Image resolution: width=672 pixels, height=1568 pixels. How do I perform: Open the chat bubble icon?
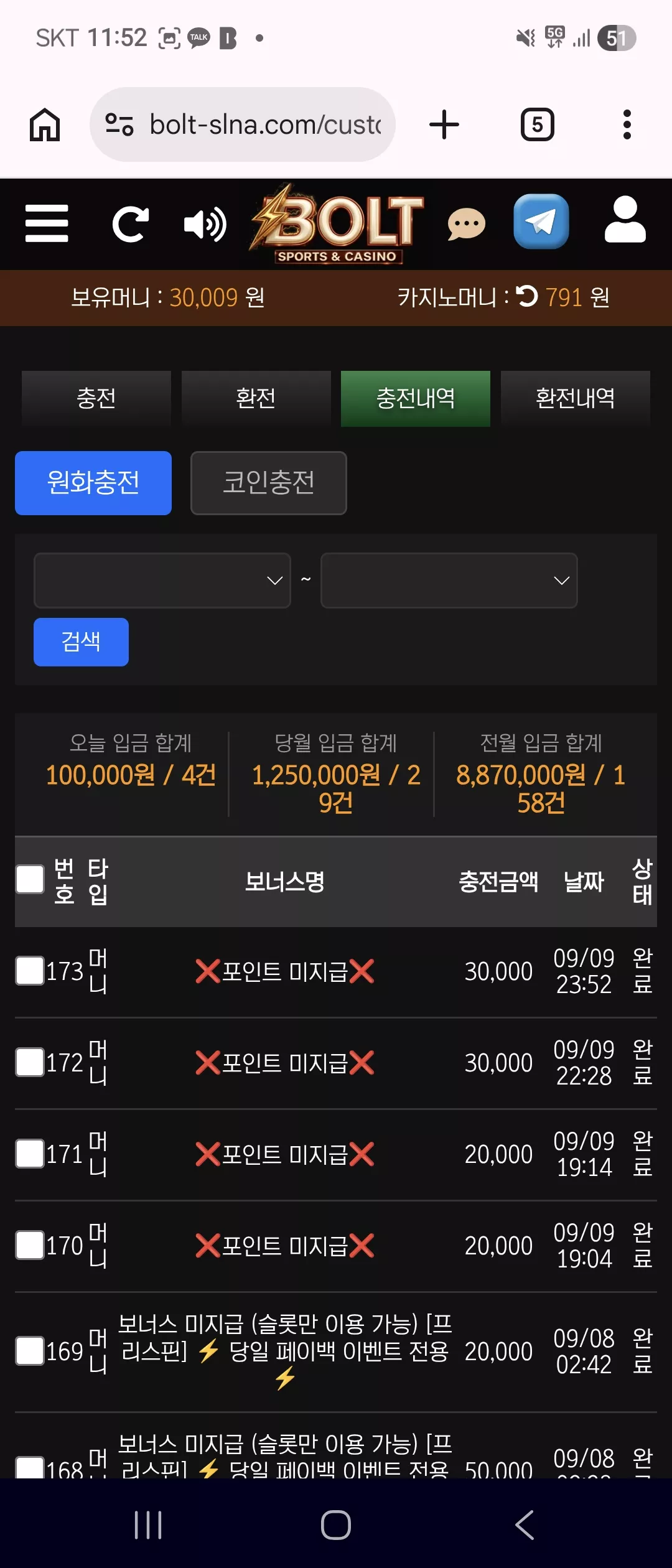[x=466, y=224]
